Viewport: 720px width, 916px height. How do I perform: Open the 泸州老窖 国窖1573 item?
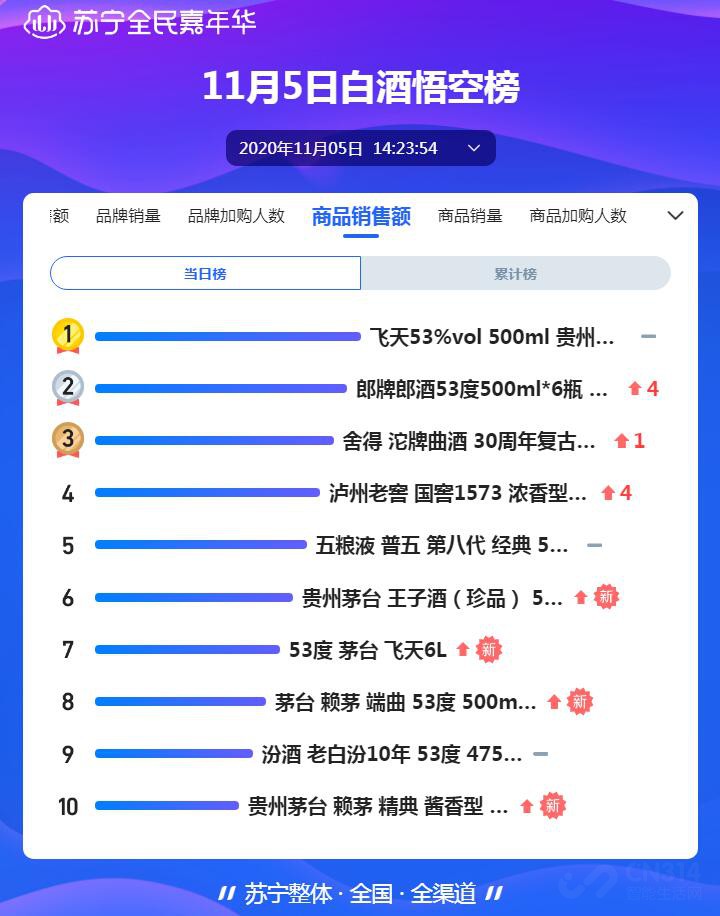[457, 493]
